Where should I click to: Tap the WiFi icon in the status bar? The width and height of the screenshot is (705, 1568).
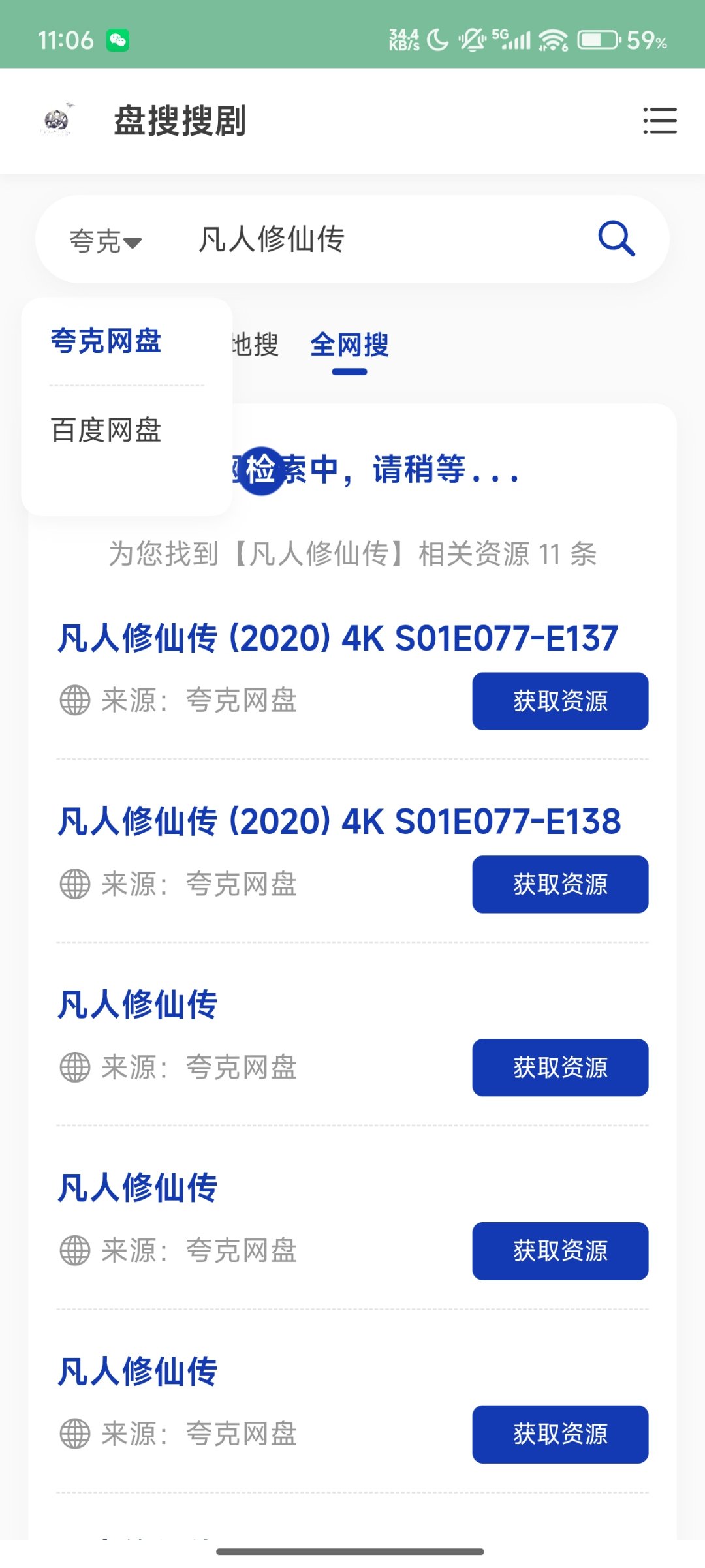[x=552, y=40]
